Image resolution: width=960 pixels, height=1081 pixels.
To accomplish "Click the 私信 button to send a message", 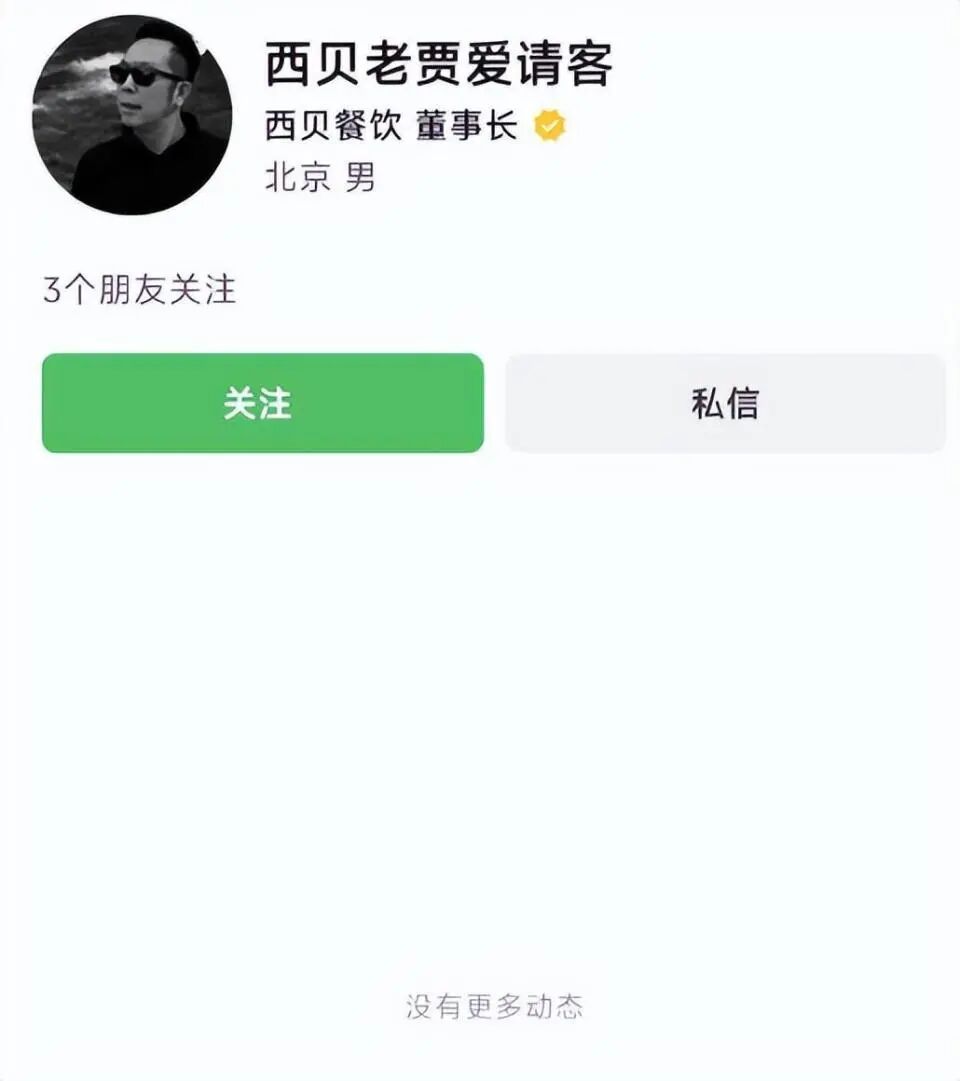I will [x=725, y=404].
